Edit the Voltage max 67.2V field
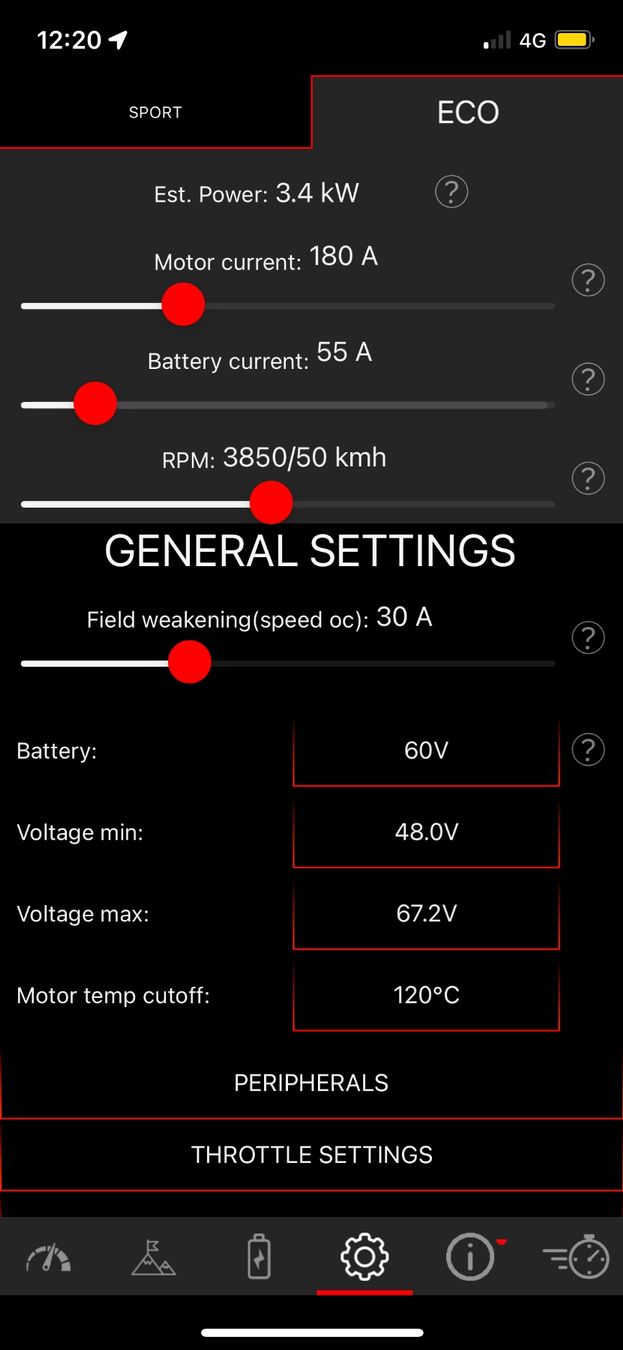 pyautogui.click(x=426, y=913)
